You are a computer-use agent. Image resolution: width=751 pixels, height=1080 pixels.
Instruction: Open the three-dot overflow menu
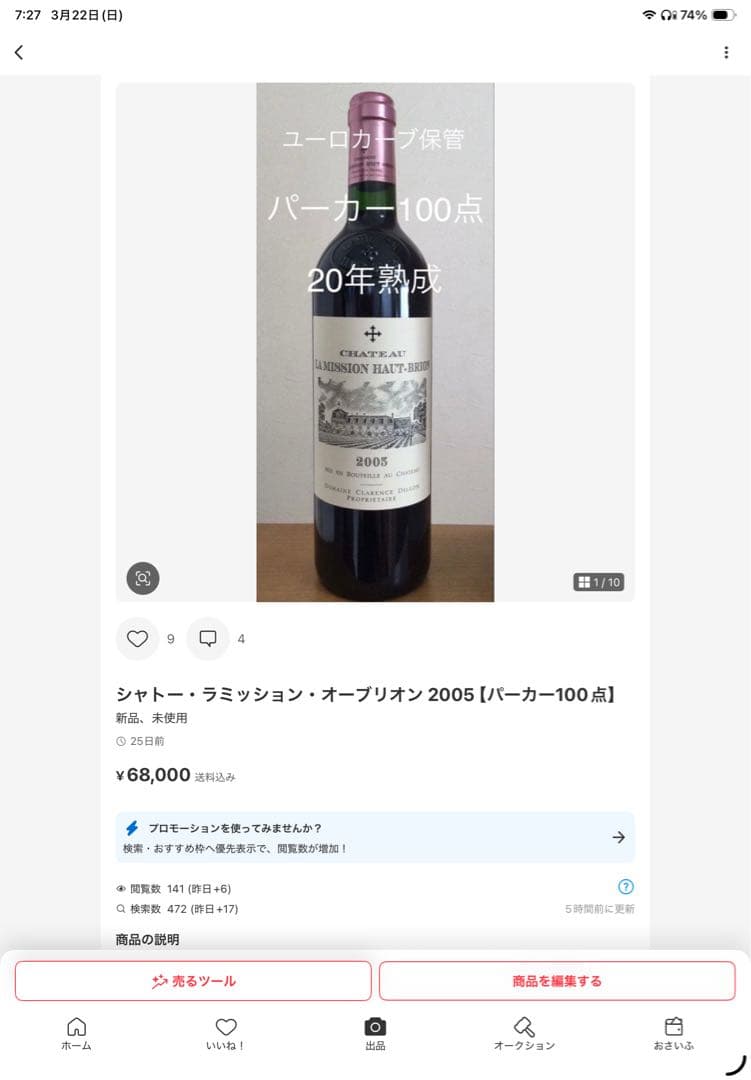coord(726,53)
